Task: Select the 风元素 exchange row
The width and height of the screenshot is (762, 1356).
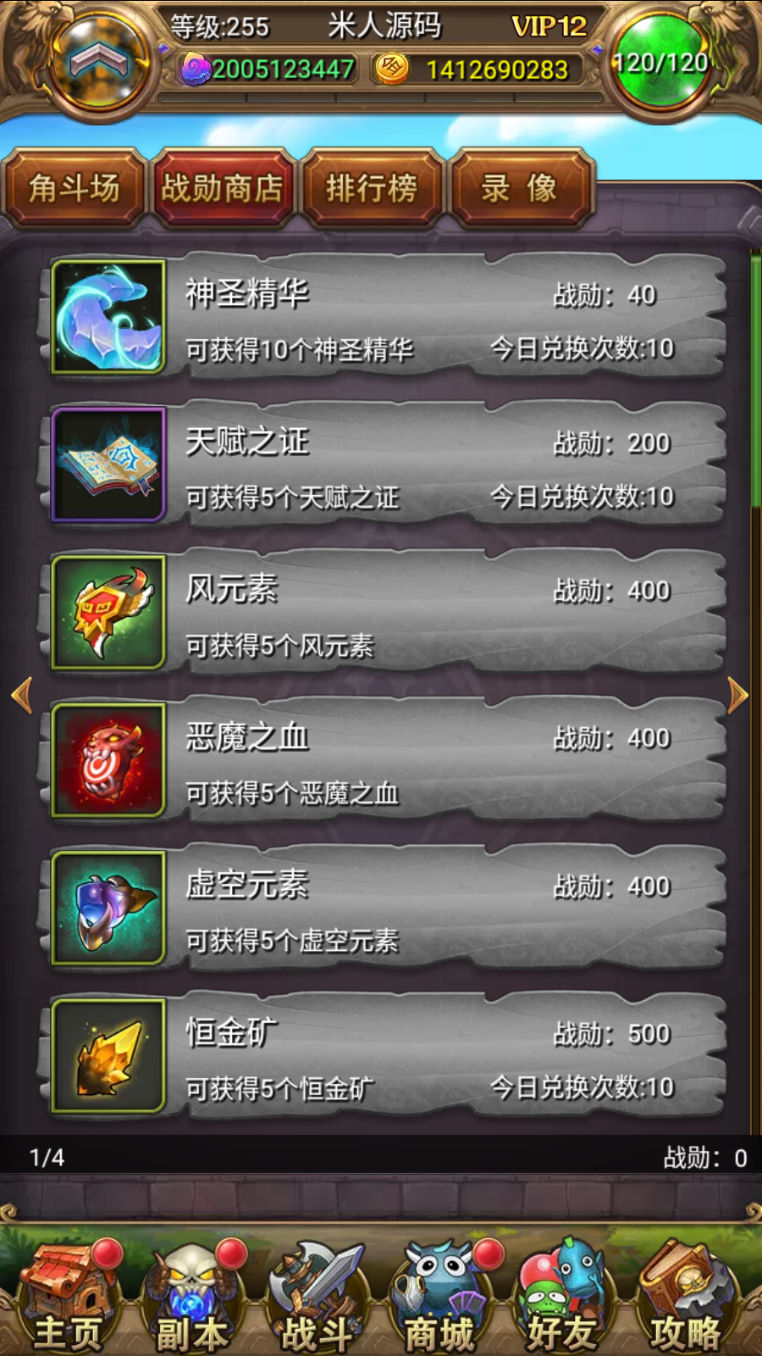Action: pyautogui.click(x=385, y=613)
